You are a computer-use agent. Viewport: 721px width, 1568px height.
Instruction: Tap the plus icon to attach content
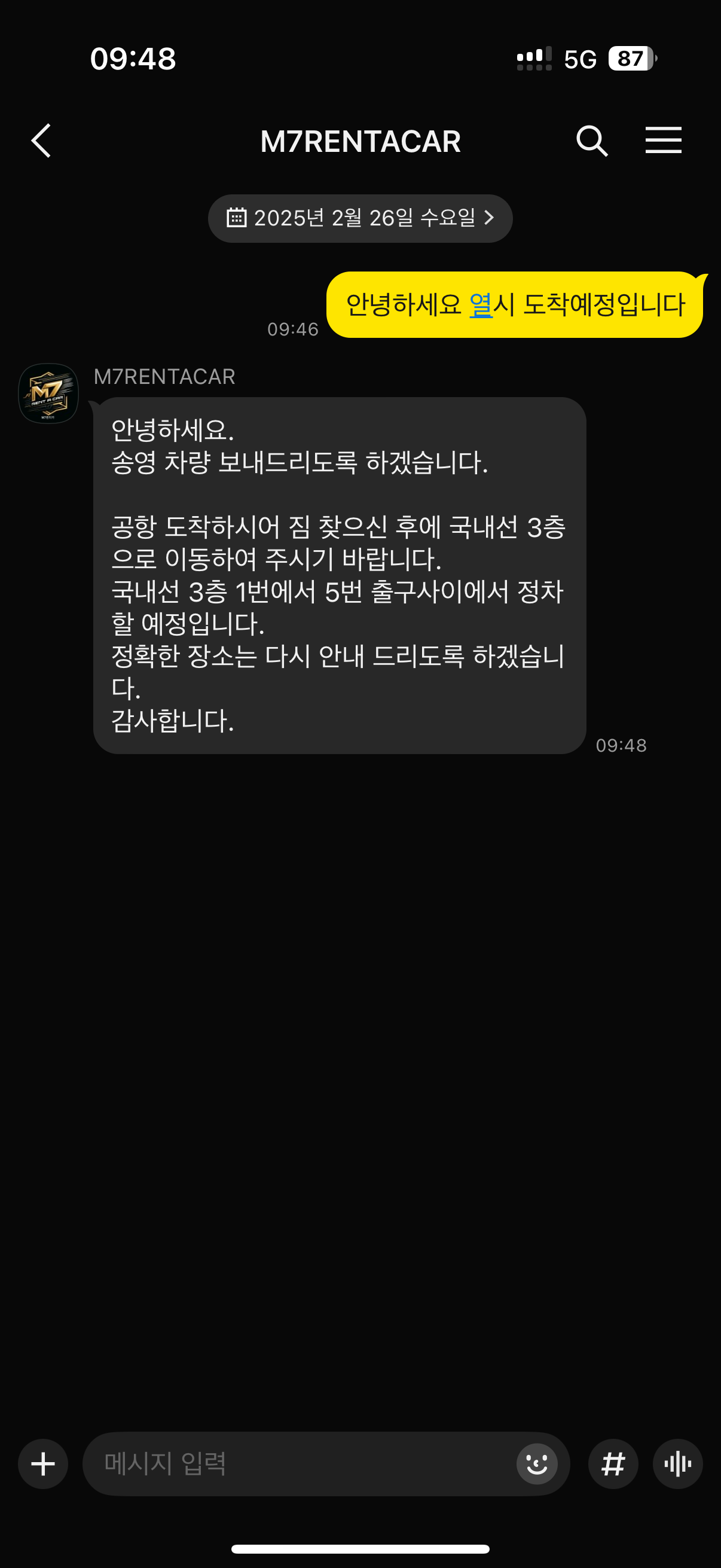tap(42, 1464)
